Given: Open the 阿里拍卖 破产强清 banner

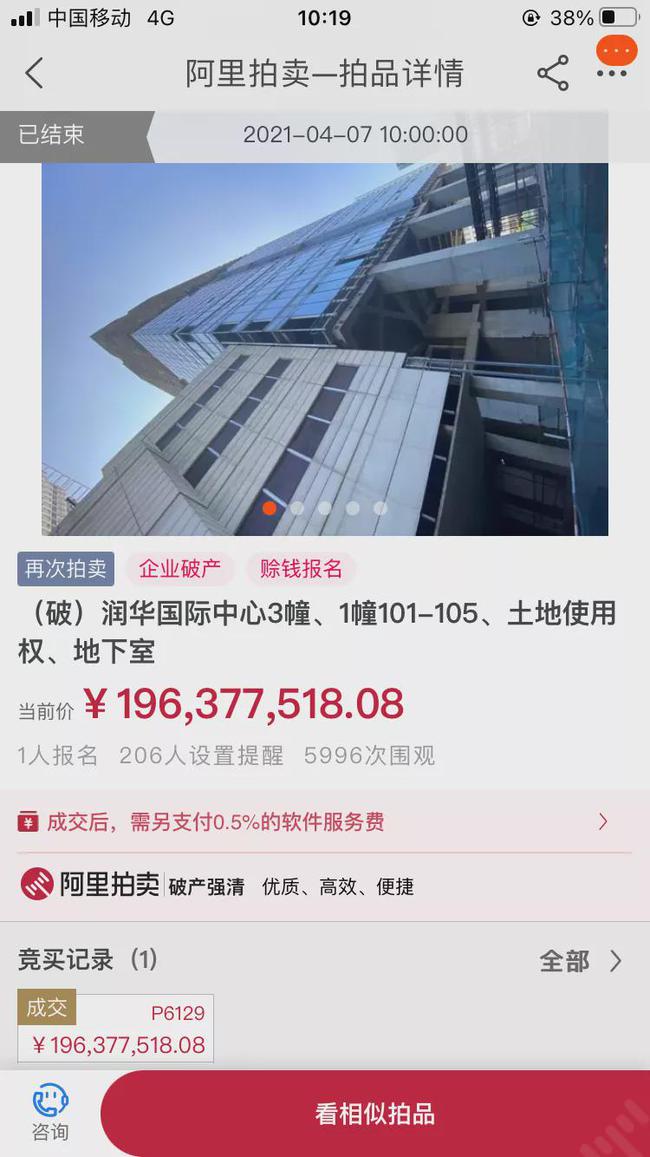Looking at the screenshot, I should coord(220,886).
